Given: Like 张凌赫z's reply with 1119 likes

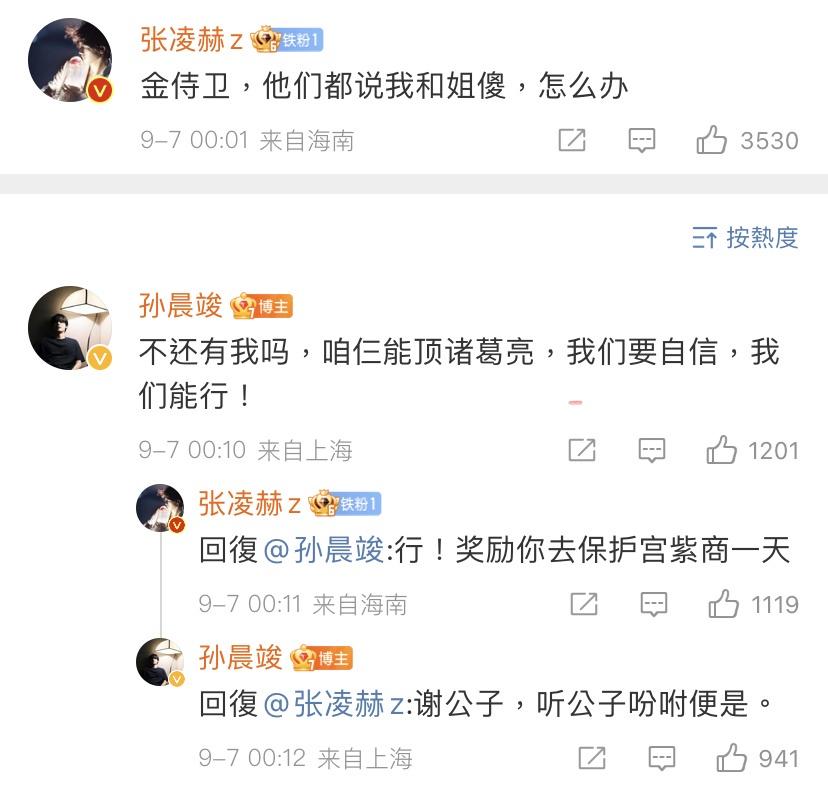Looking at the screenshot, I should (723, 604).
